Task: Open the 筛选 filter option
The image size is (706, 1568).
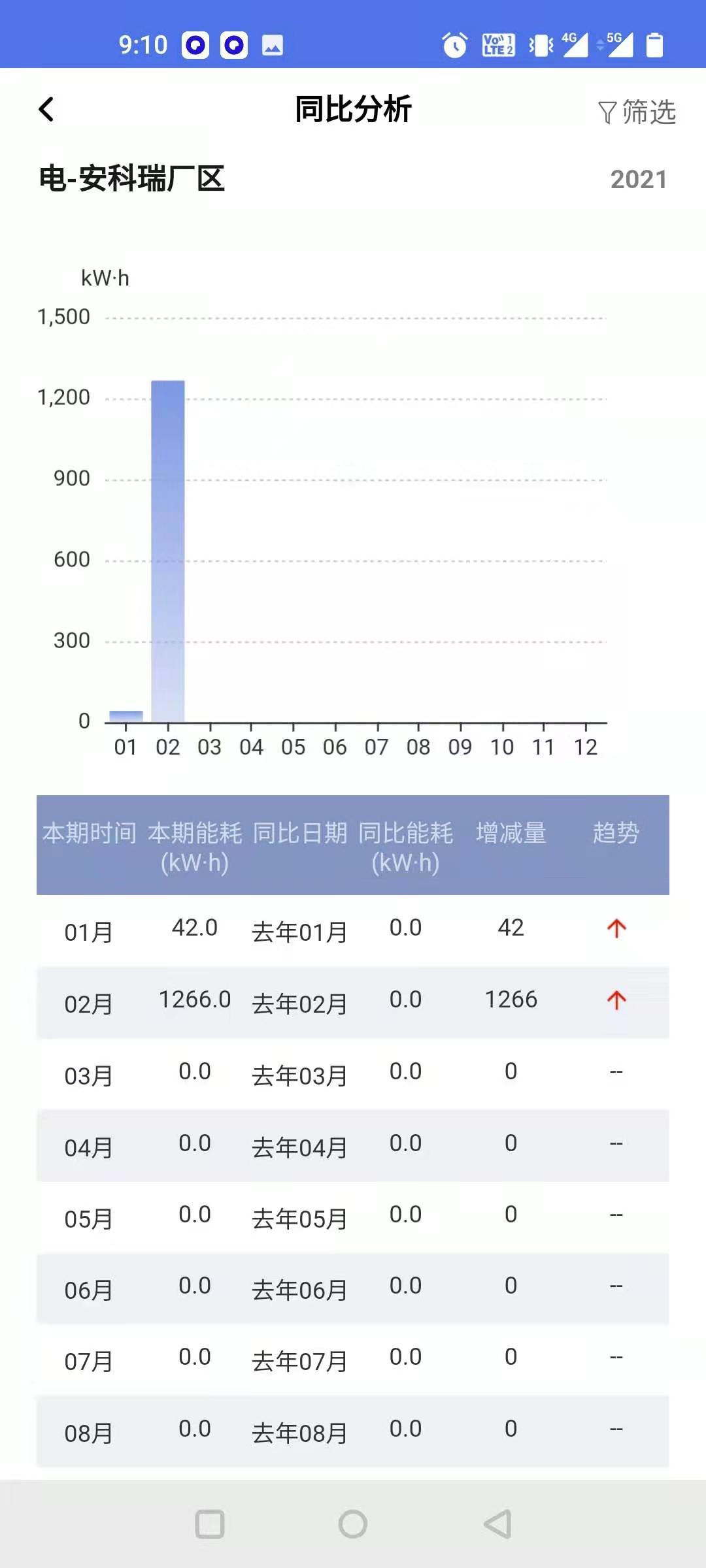Action: (x=637, y=112)
